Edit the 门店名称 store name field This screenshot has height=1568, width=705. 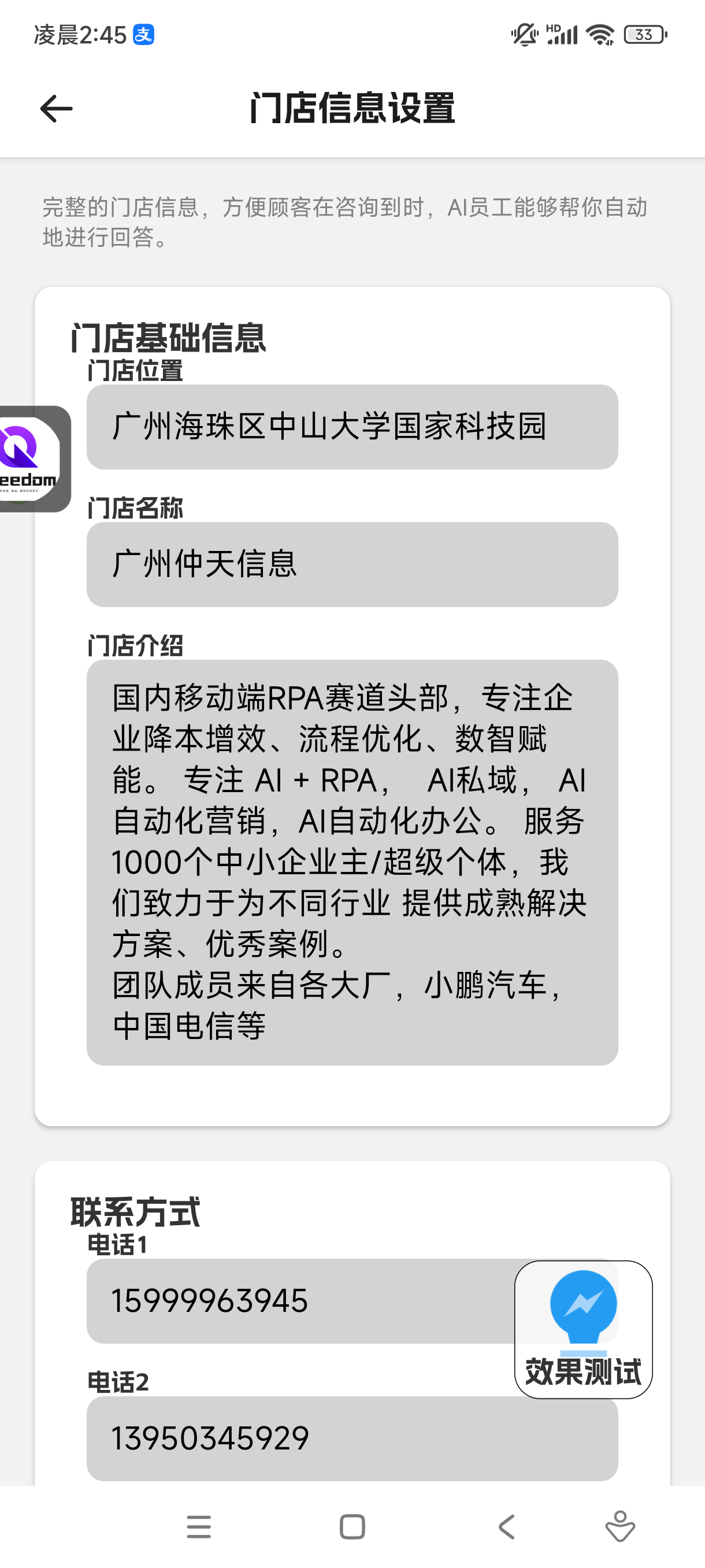pos(352,564)
